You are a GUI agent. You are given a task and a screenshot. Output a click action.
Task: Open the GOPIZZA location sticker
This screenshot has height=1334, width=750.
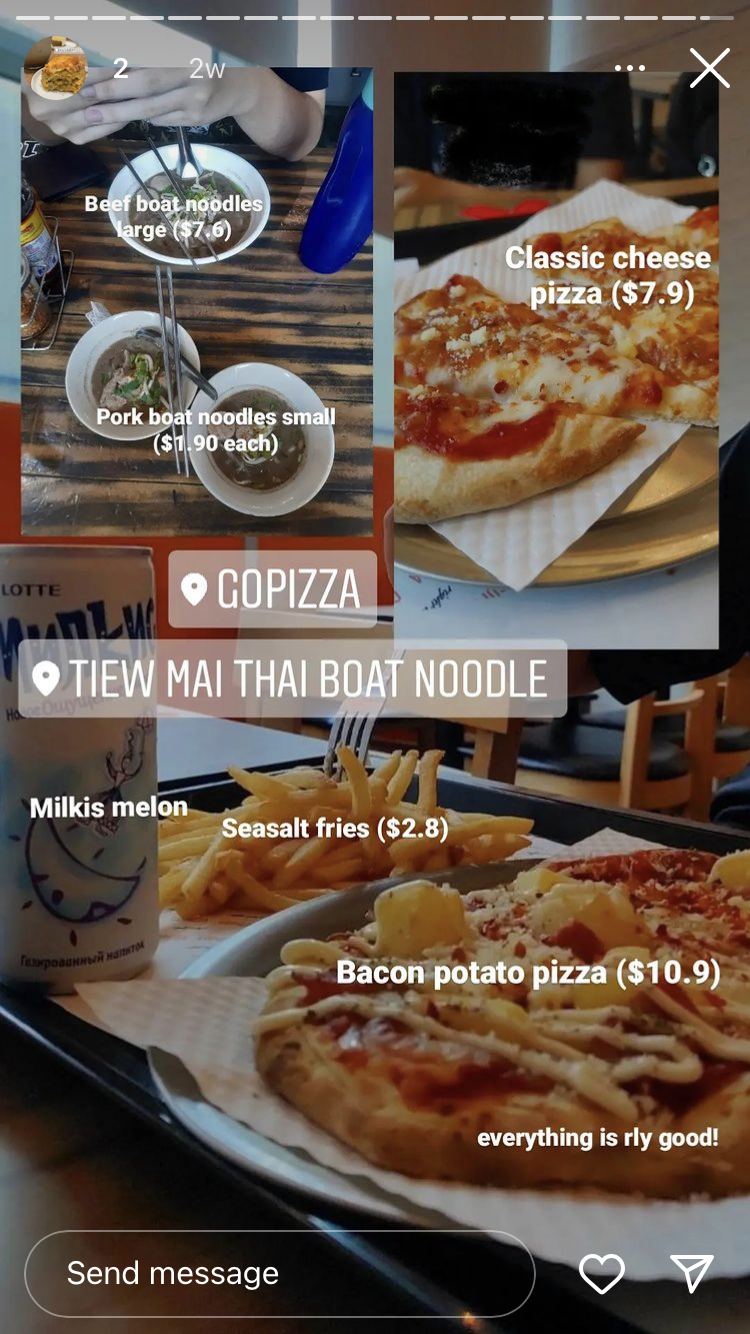click(x=272, y=589)
